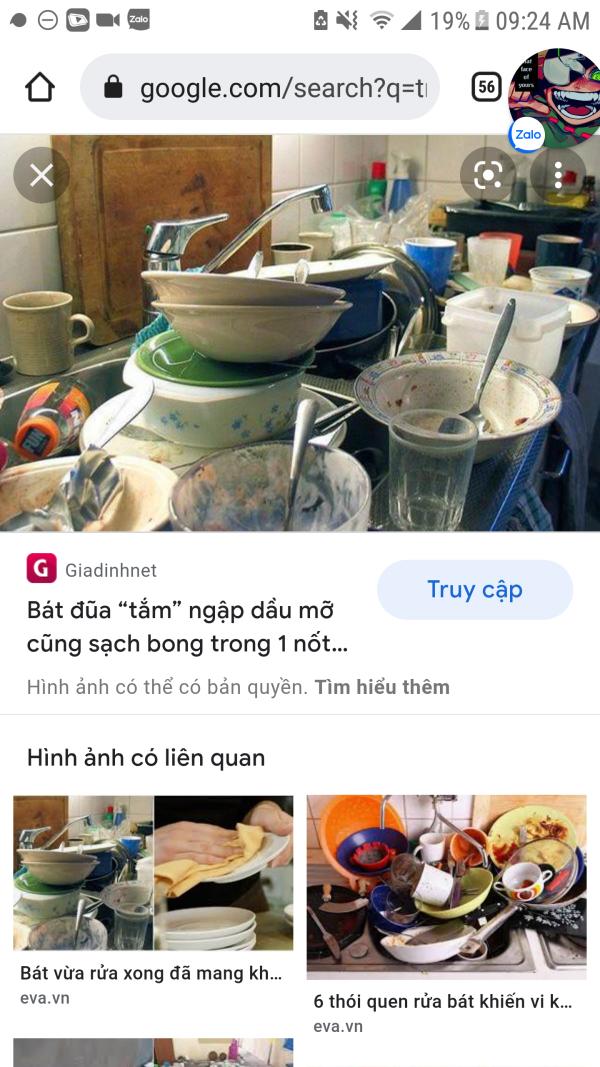Go to the browser home page
The height and width of the screenshot is (1067, 600).
coord(39,87)
